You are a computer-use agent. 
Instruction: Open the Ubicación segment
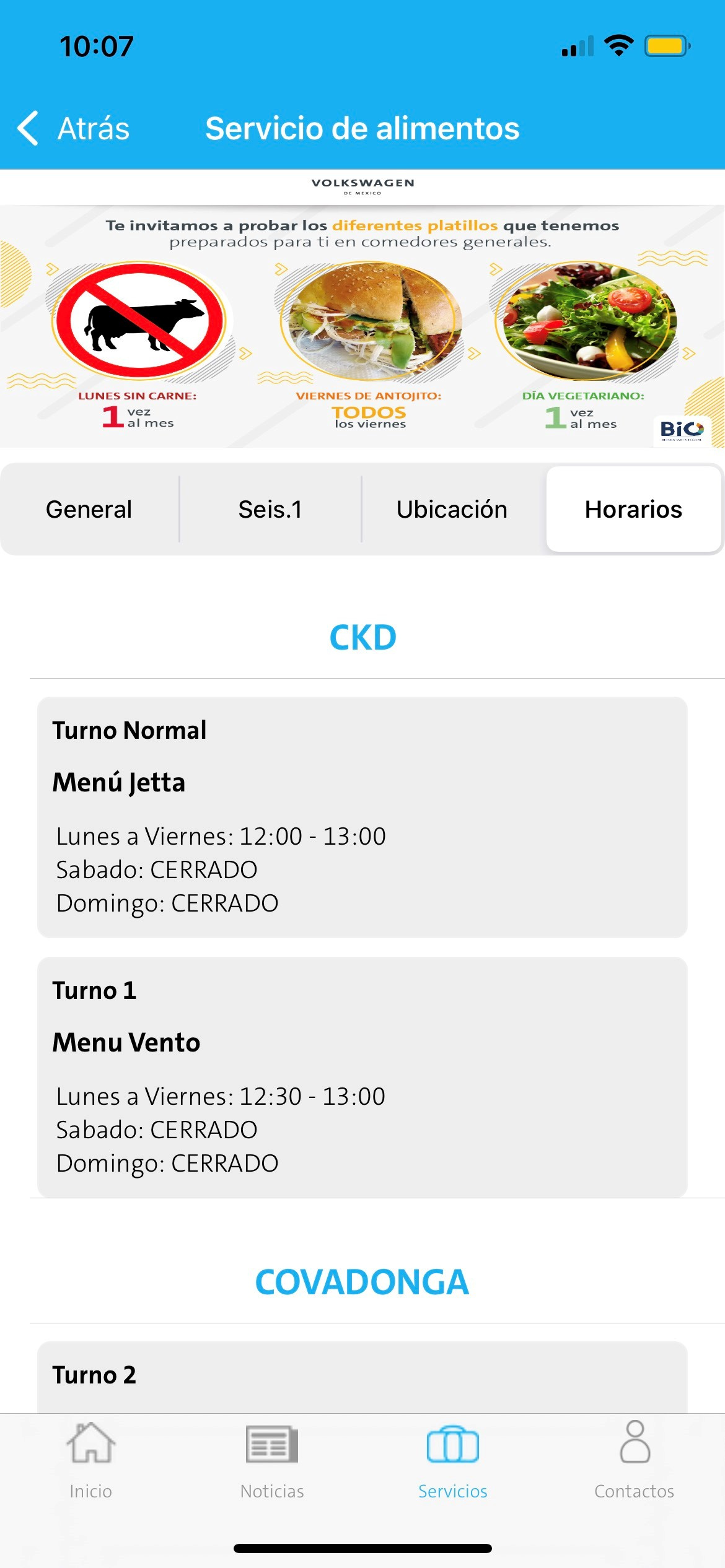pyautogui.click(x=452, y=509)
